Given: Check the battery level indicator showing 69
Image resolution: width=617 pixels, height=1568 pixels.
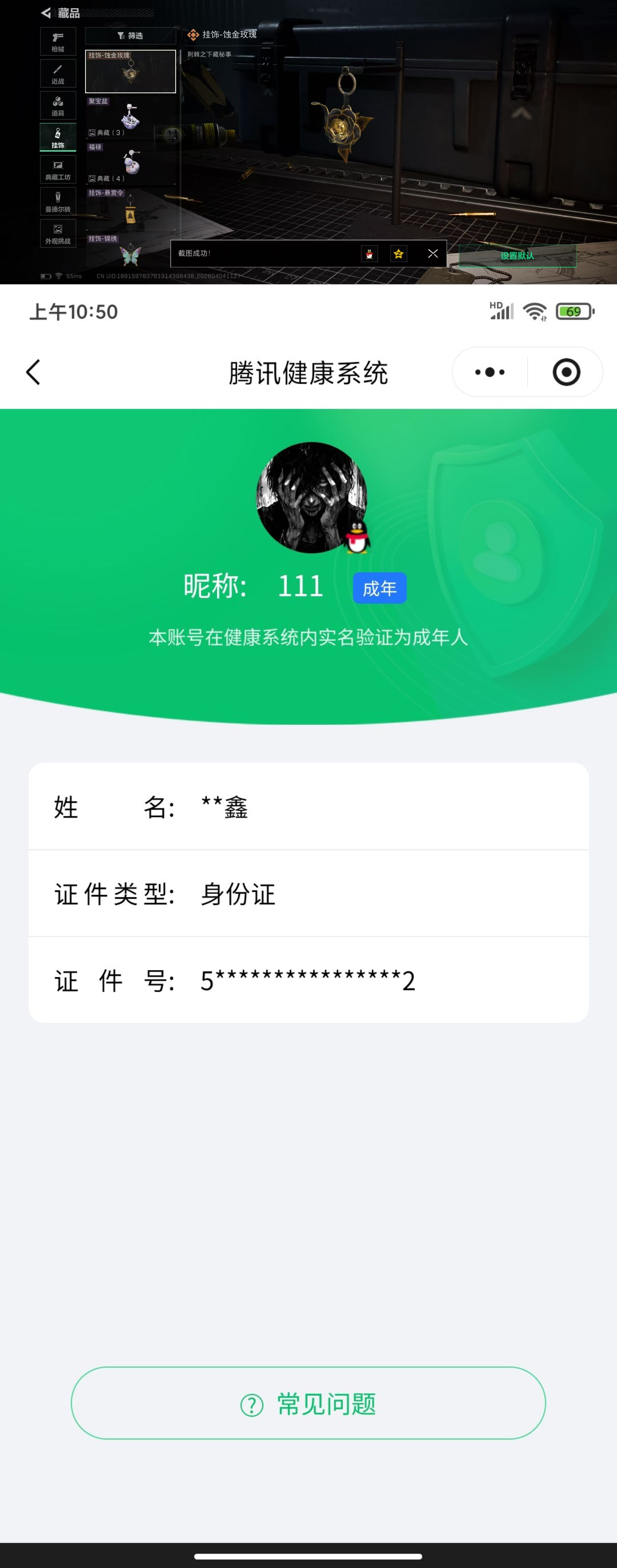Looking at the screenshot, I should 574,312.
